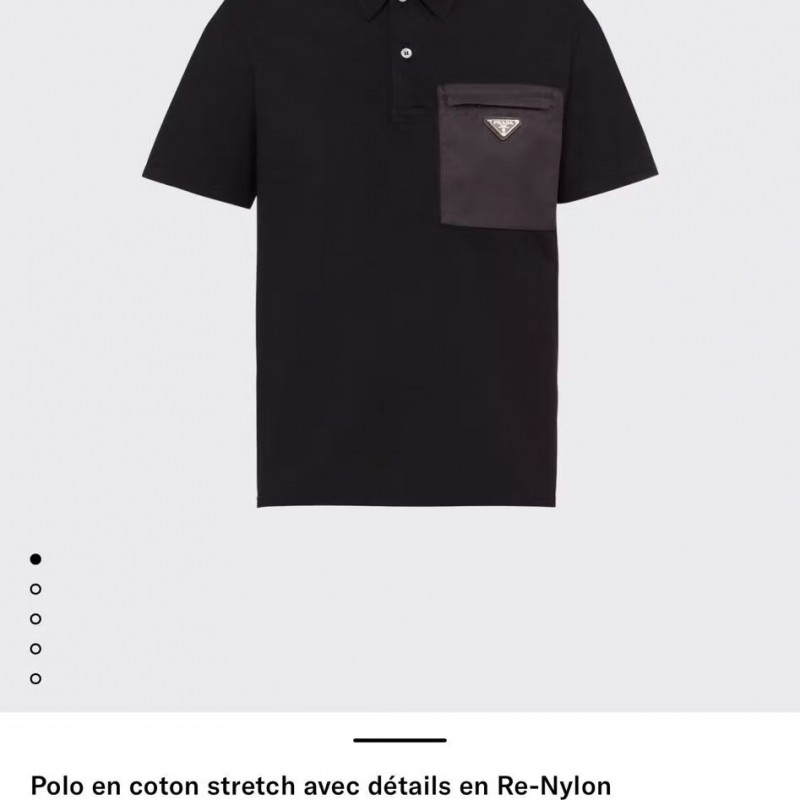Screen dimensions: 800x800
Task: Show the fourth image via its dot
Action: pos(36,649)
